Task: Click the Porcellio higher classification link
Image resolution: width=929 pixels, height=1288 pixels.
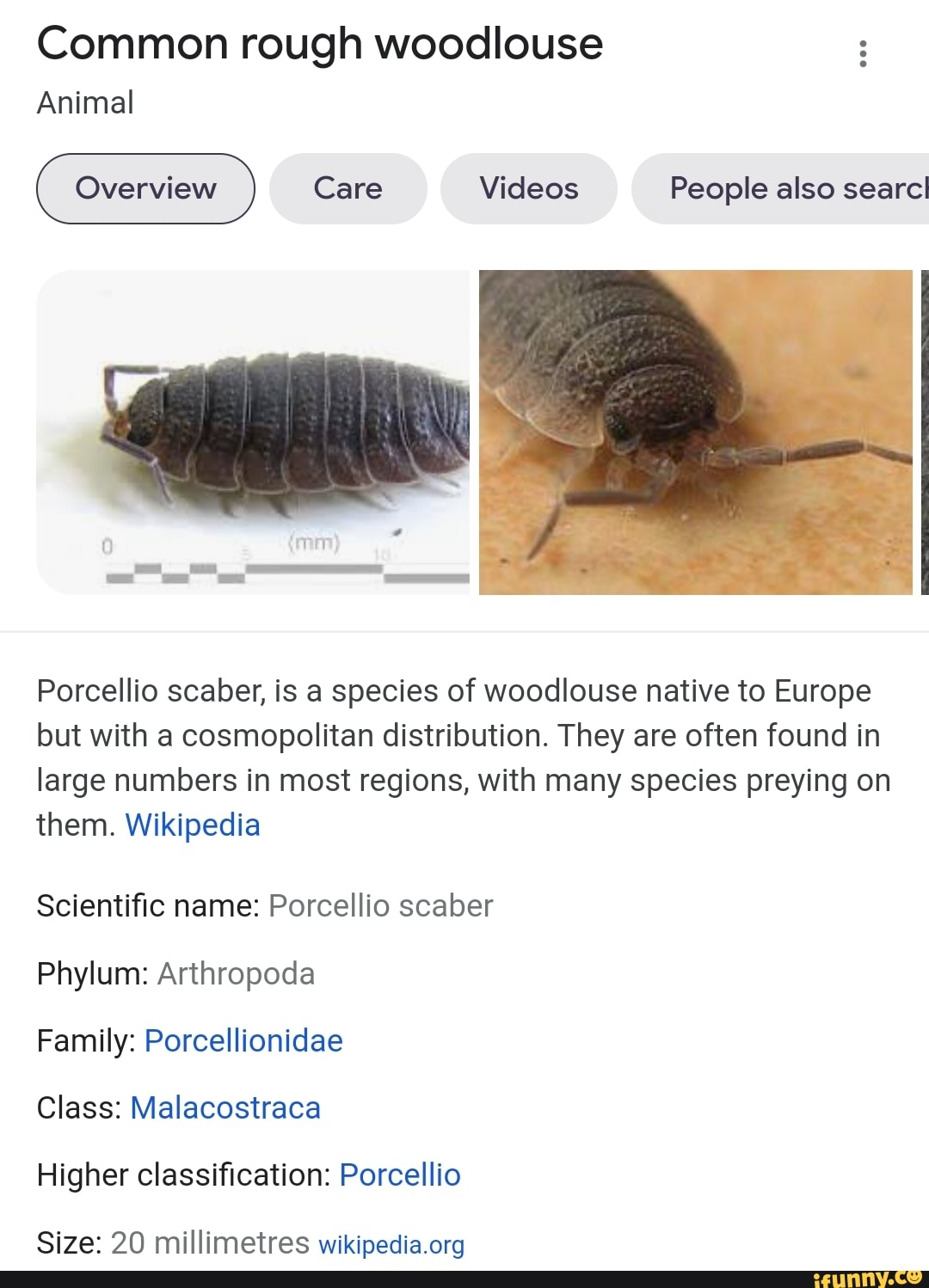Action: pos(399,1175)
